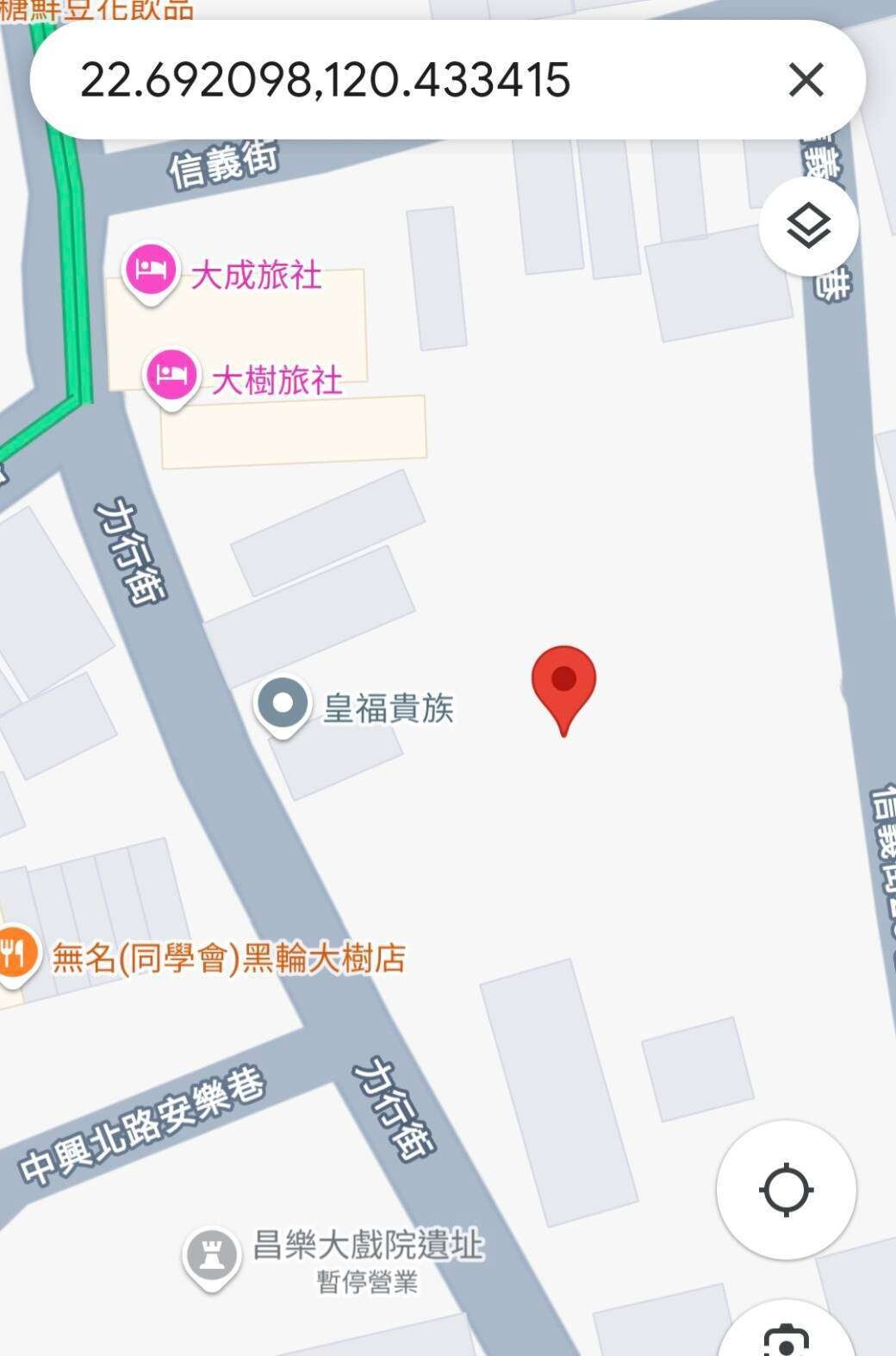Center map on my current location

click(x=786, y=1190)
